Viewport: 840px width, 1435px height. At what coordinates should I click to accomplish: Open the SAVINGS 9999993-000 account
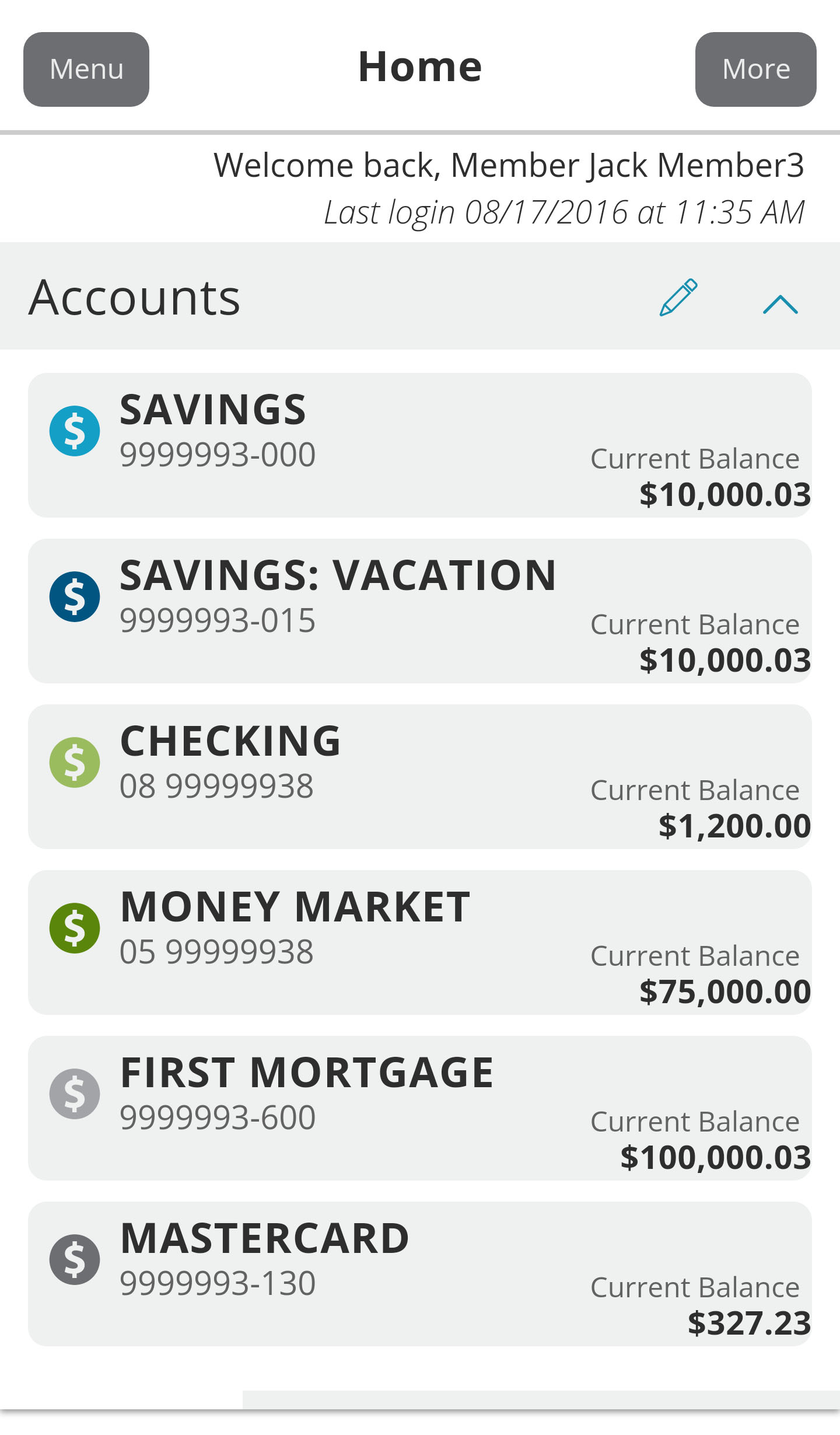click(x=420, y=445)
